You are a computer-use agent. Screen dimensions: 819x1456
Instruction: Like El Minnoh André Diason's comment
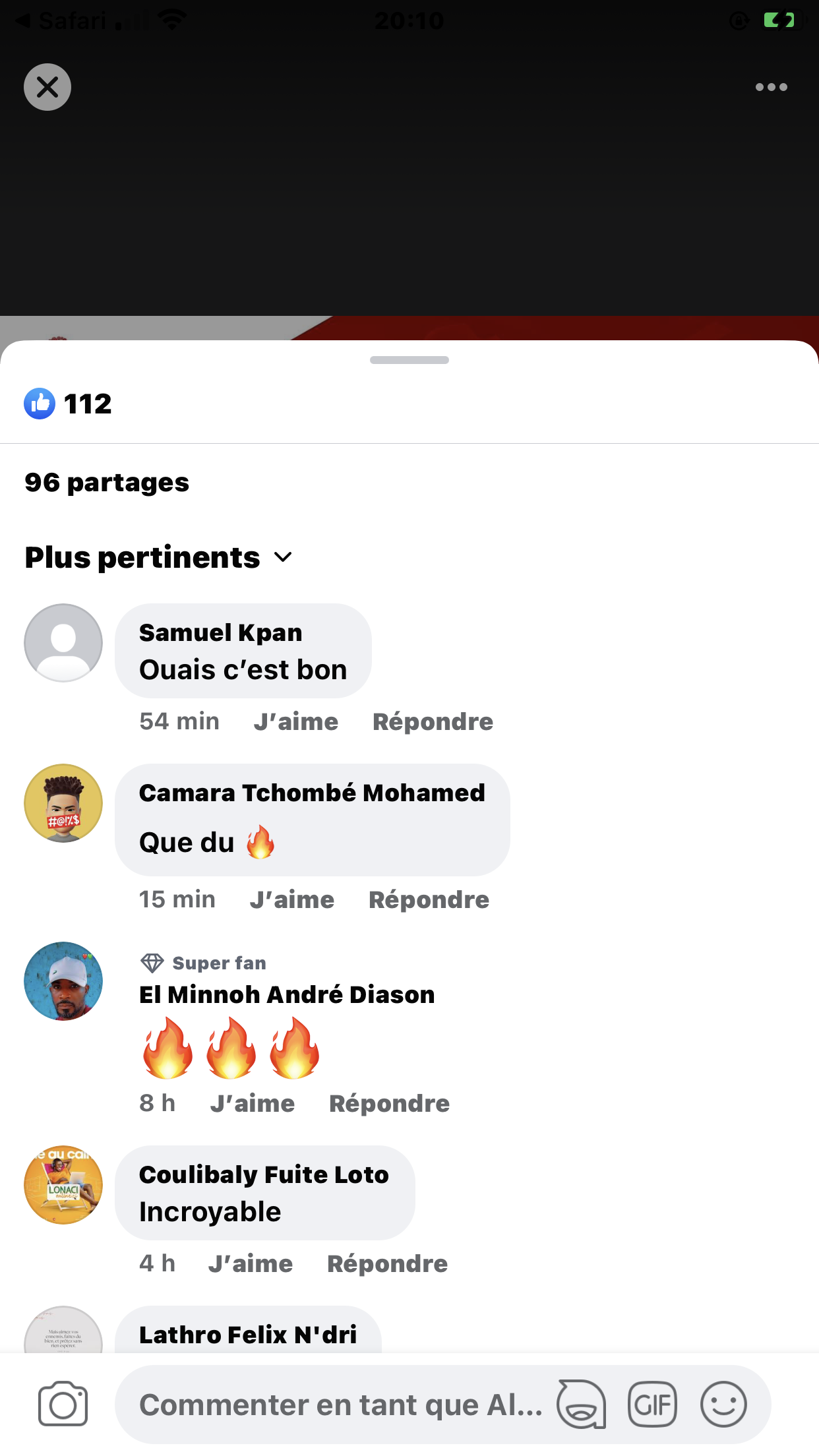click(x=252, y=1103)
